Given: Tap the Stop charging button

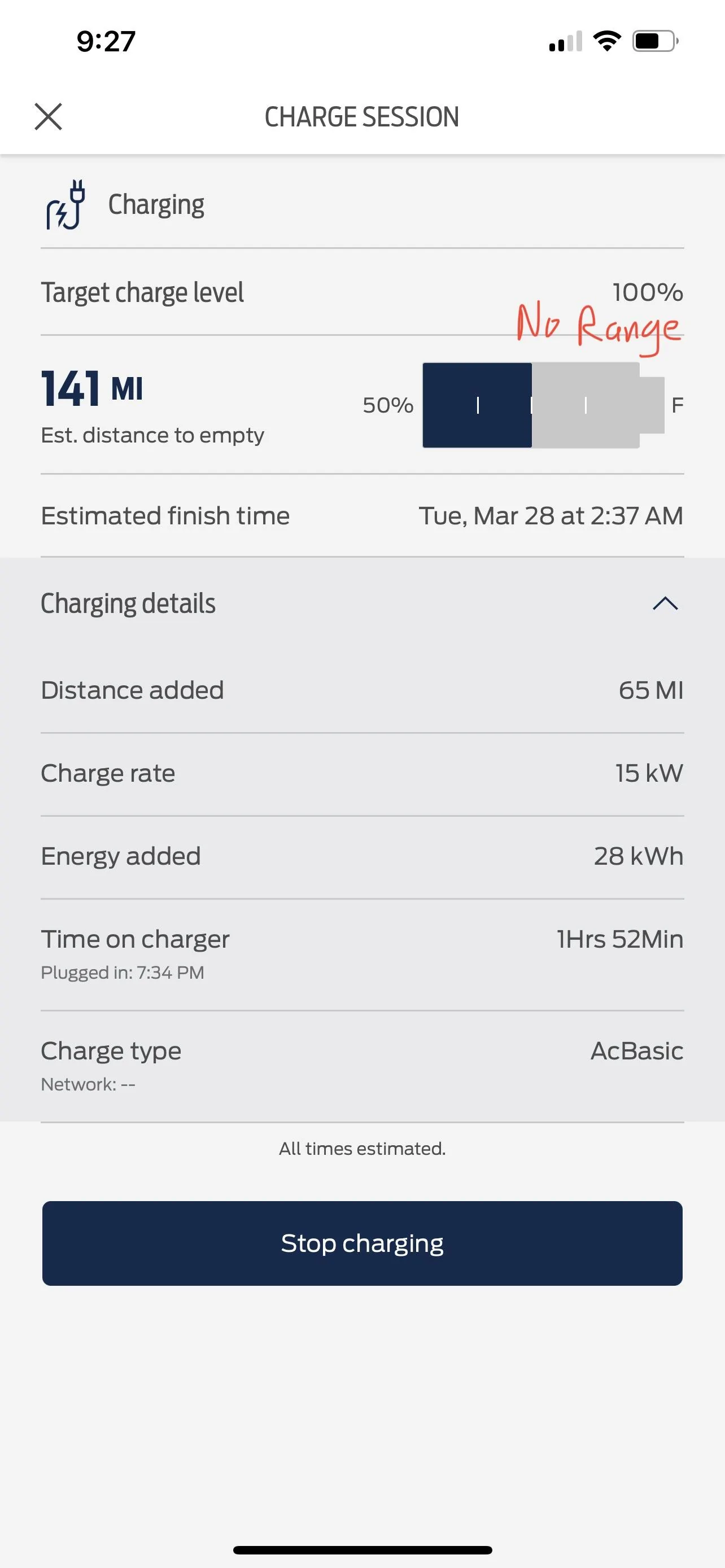Looking at the screenshot, I should (362, 1243).
